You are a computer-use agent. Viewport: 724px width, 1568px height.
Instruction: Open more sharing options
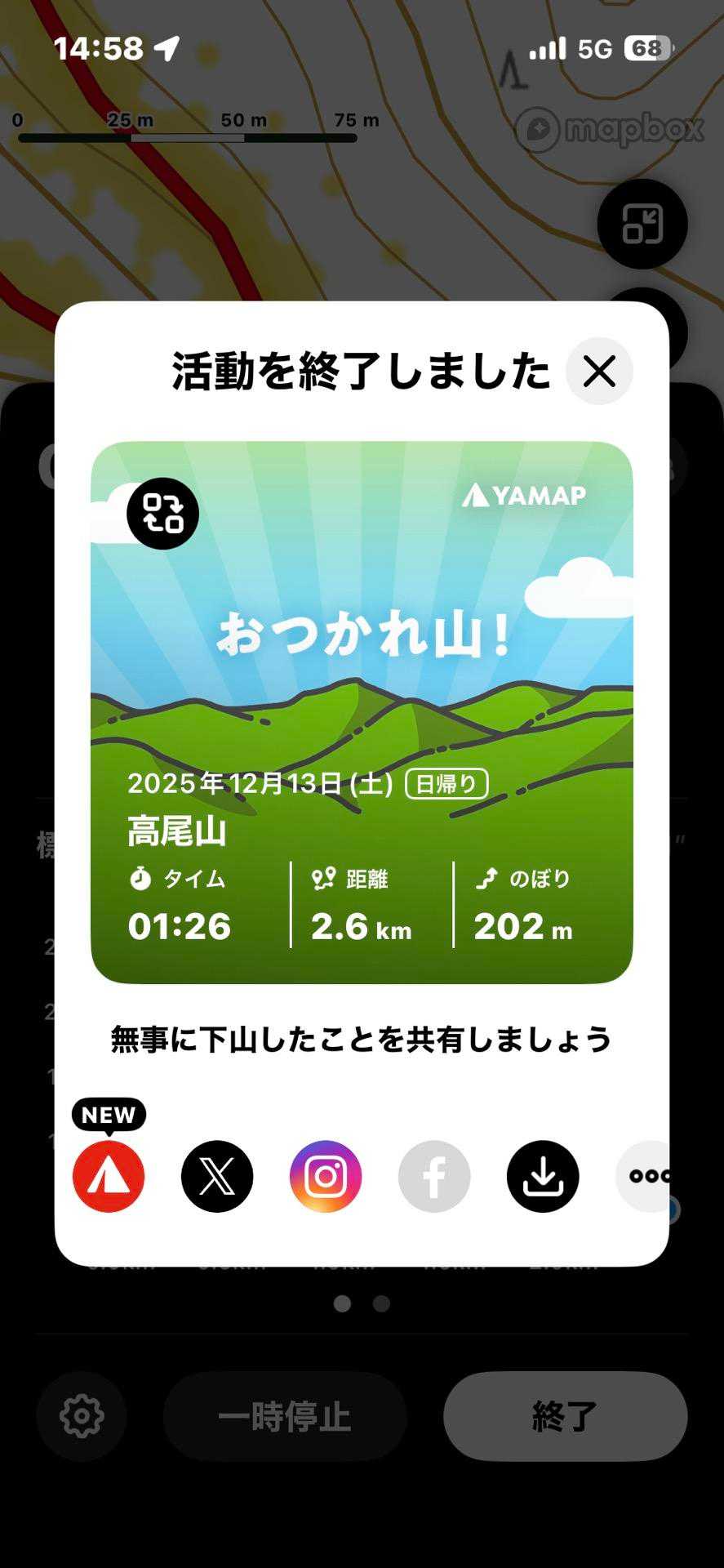(x=646, y=1176)
